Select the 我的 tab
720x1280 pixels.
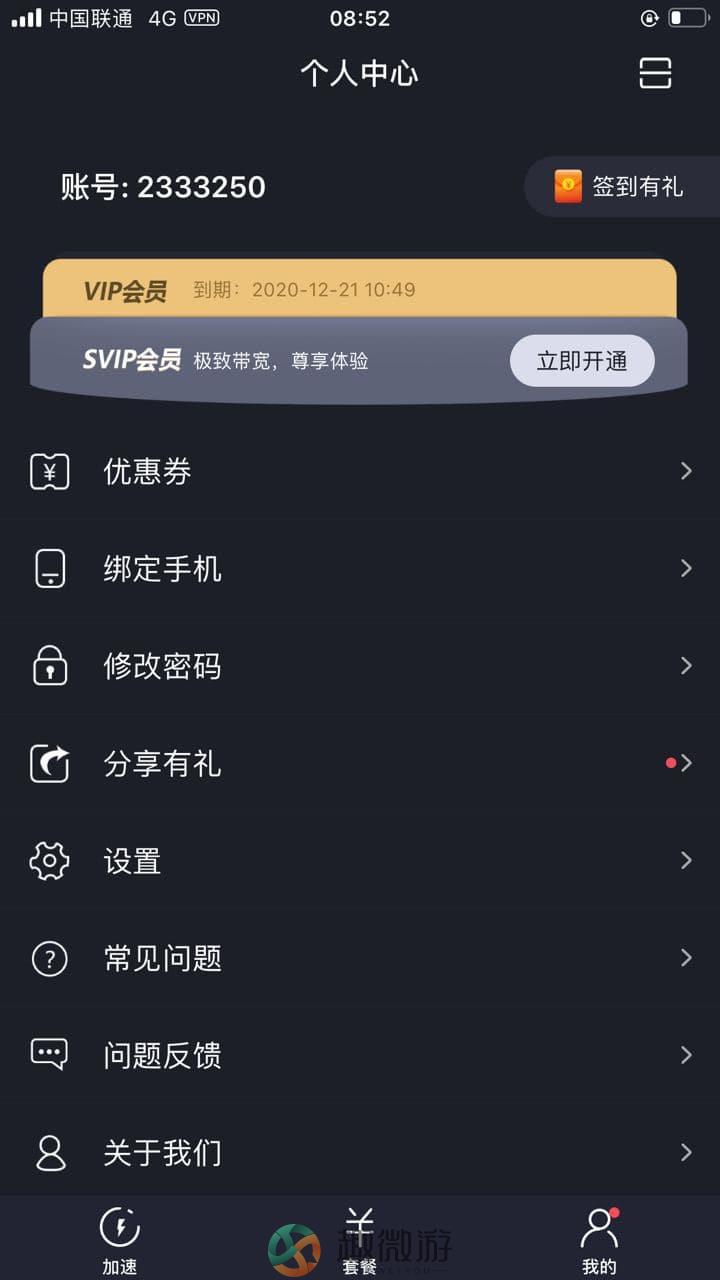coord(599,1240)
